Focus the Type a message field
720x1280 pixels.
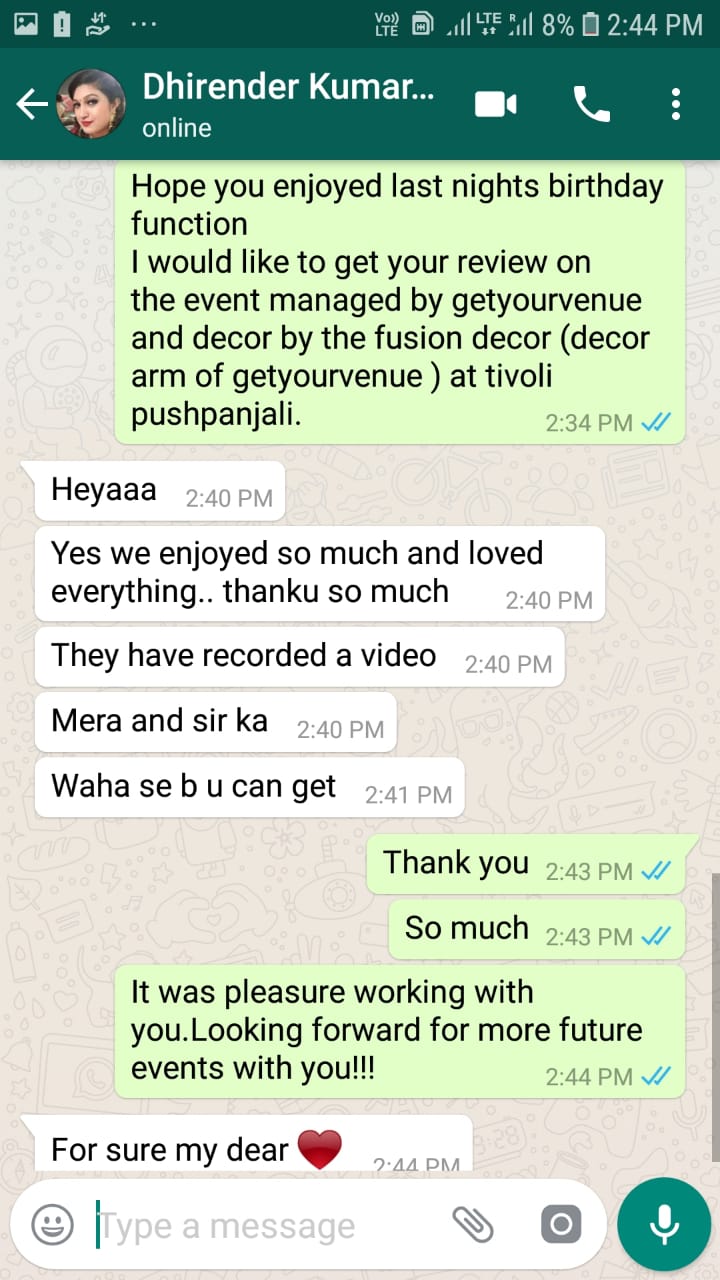(x=260, y=1225)
